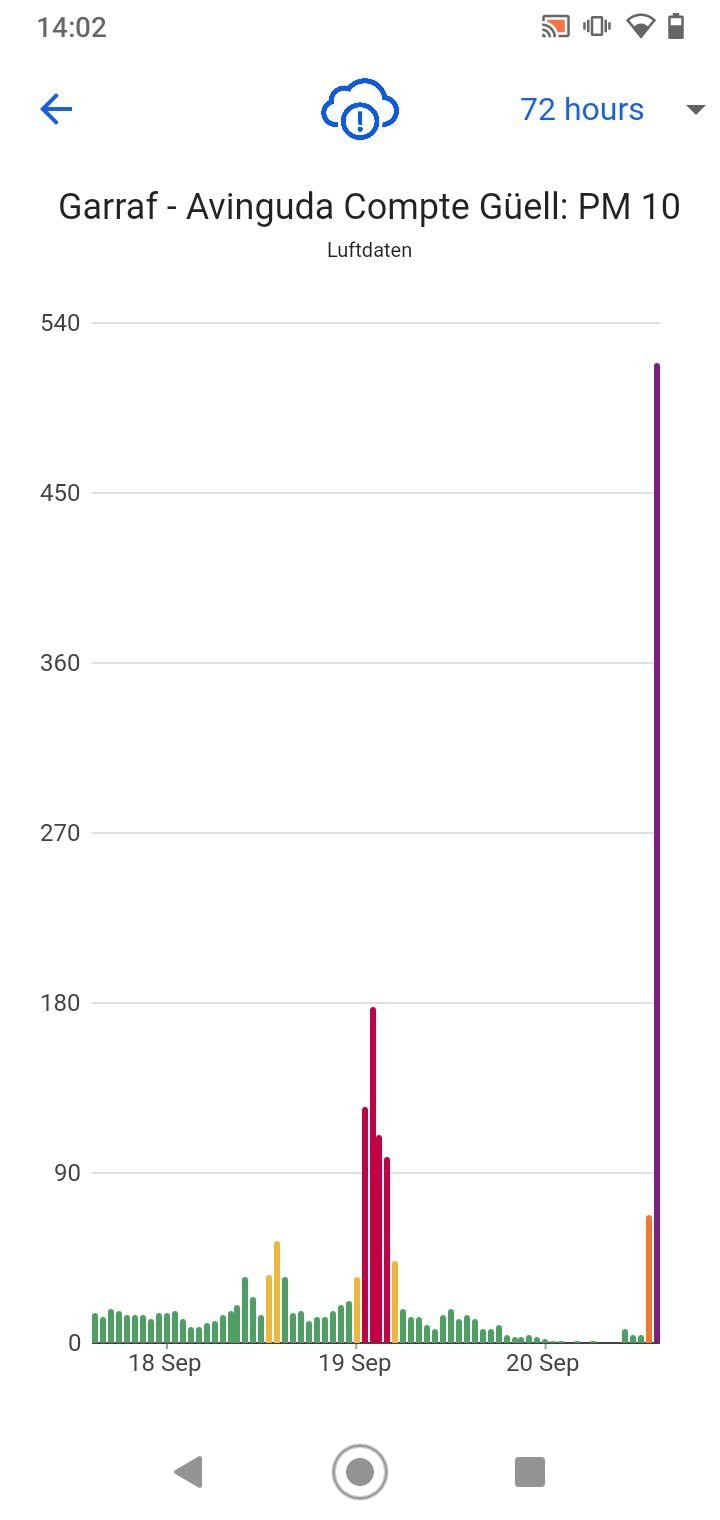Open the recent apps square button
Screen dimensions: 720x1520
[x=529, y=1472]
